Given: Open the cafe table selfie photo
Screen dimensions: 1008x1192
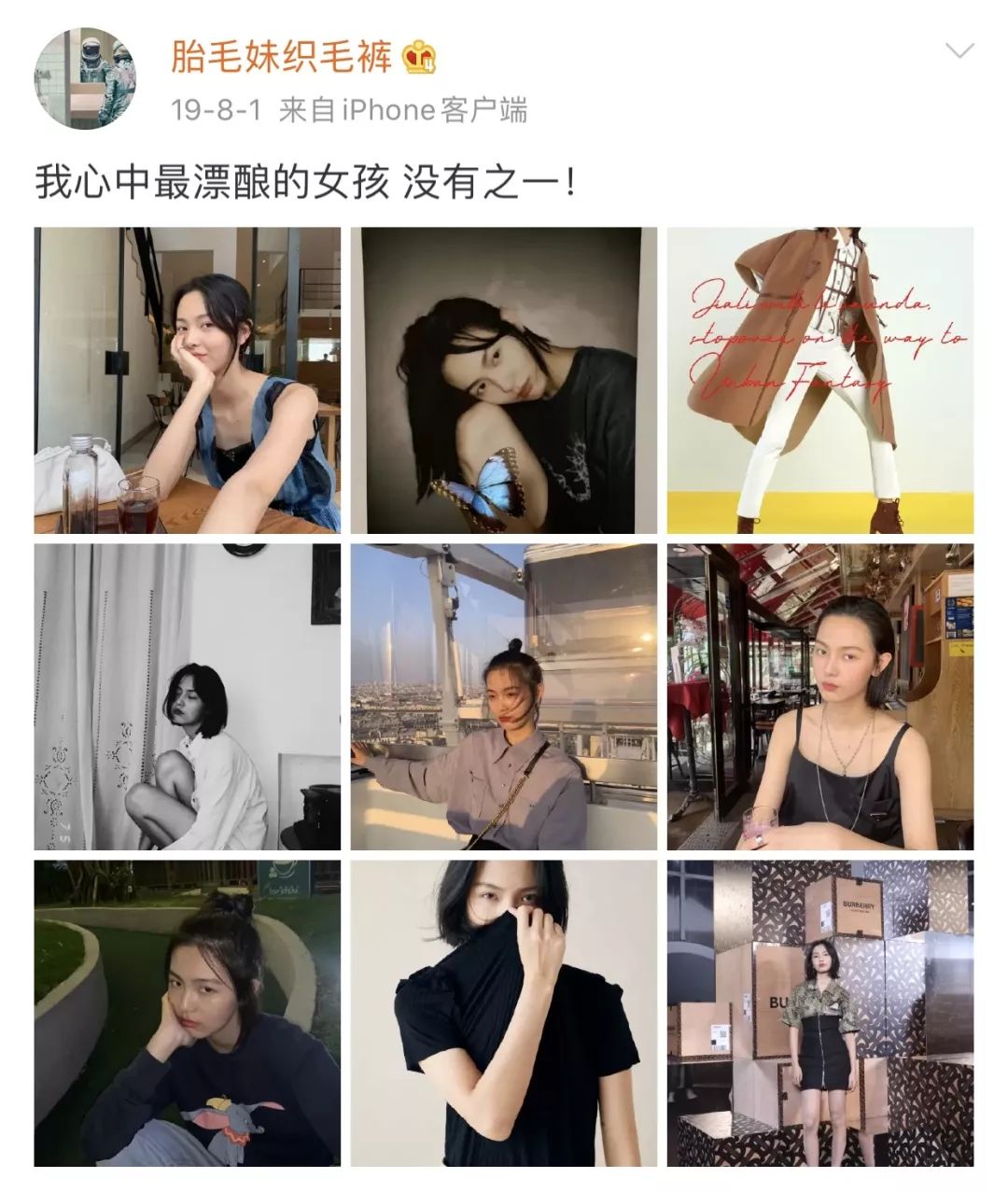Looking at the screenshot, I should coord(185,378).
